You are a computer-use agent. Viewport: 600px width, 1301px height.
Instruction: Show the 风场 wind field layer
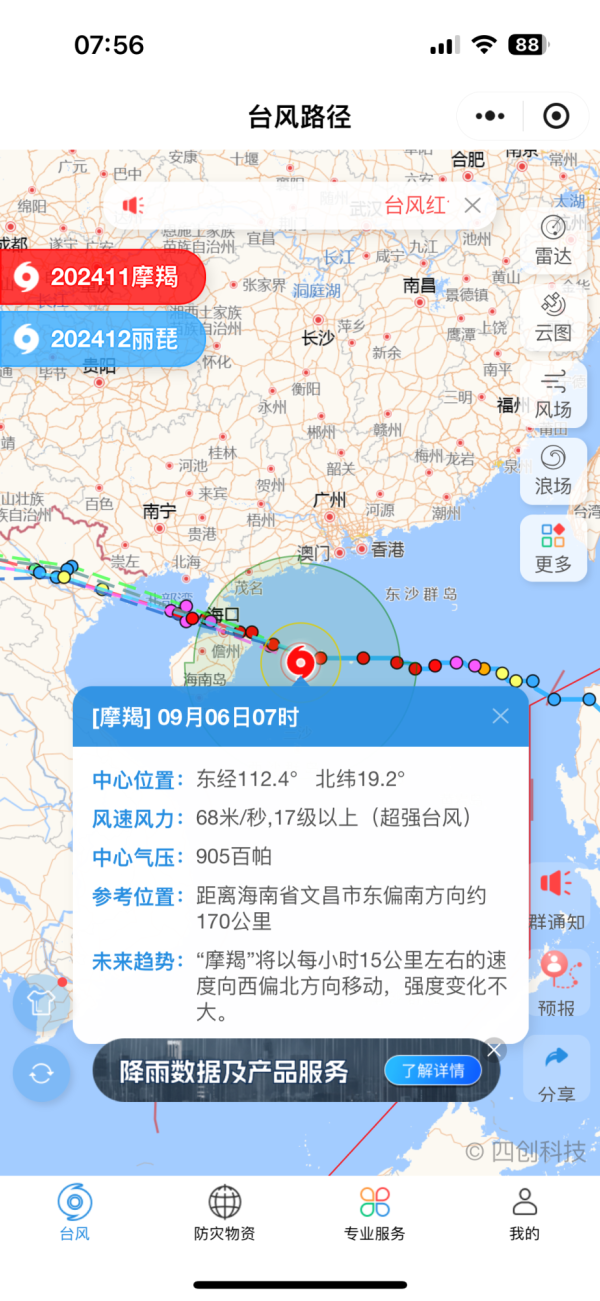tap(553, 394)
